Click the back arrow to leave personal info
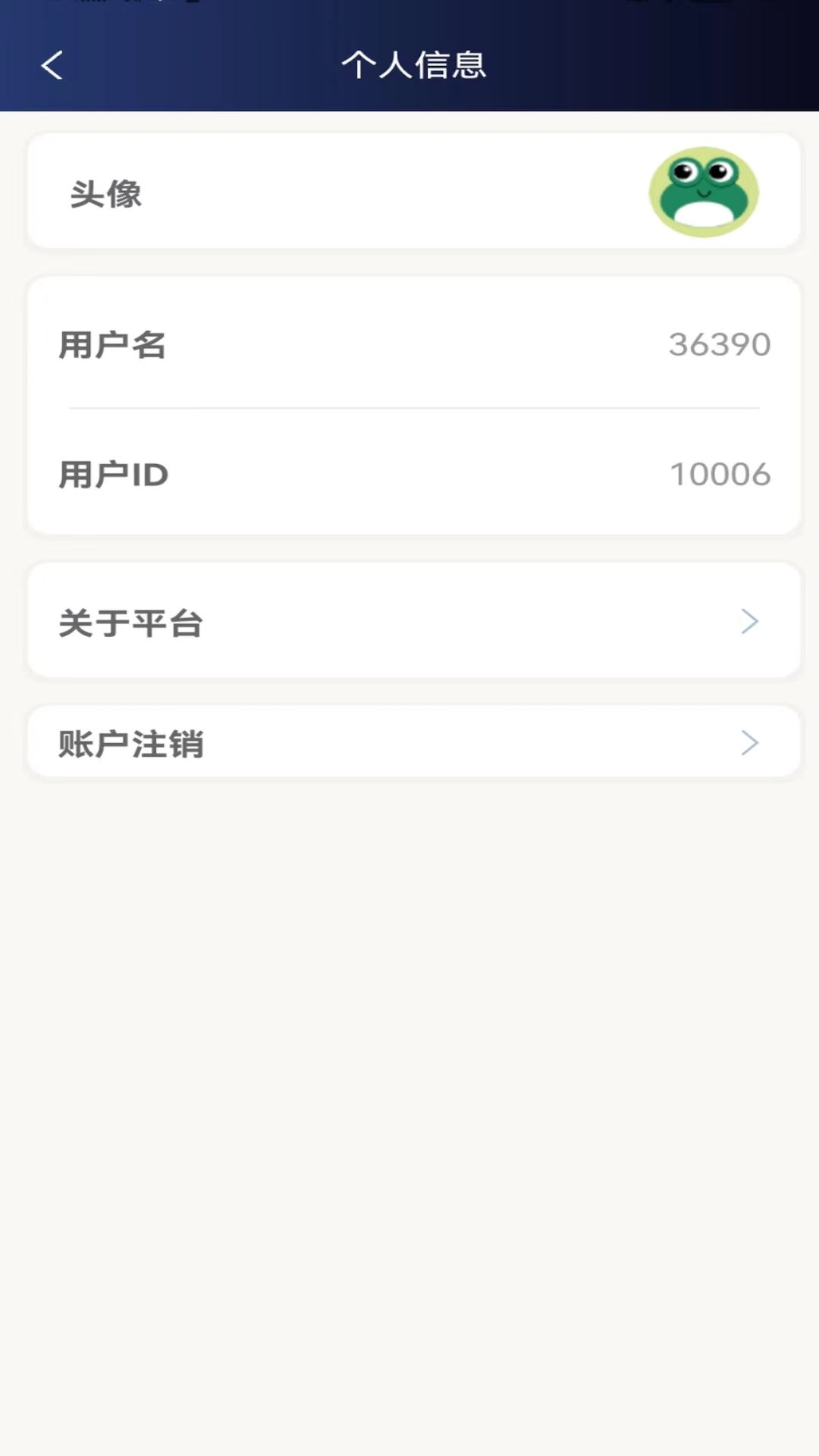Image resolution: width=819 pixels, height=1456 pixels. [51, 65]
